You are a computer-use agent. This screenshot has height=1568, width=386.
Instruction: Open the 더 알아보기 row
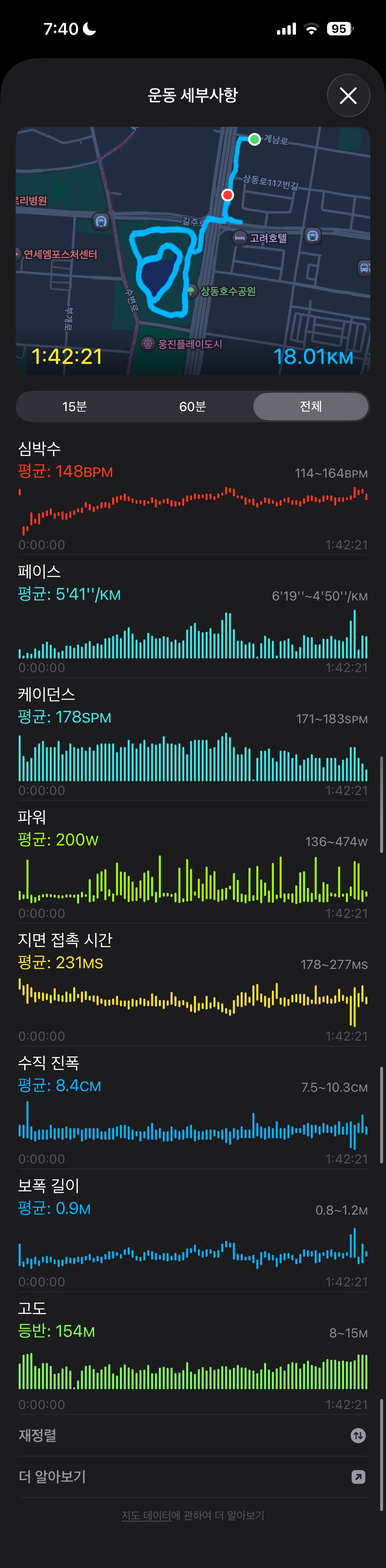[x=193, y=1477]
